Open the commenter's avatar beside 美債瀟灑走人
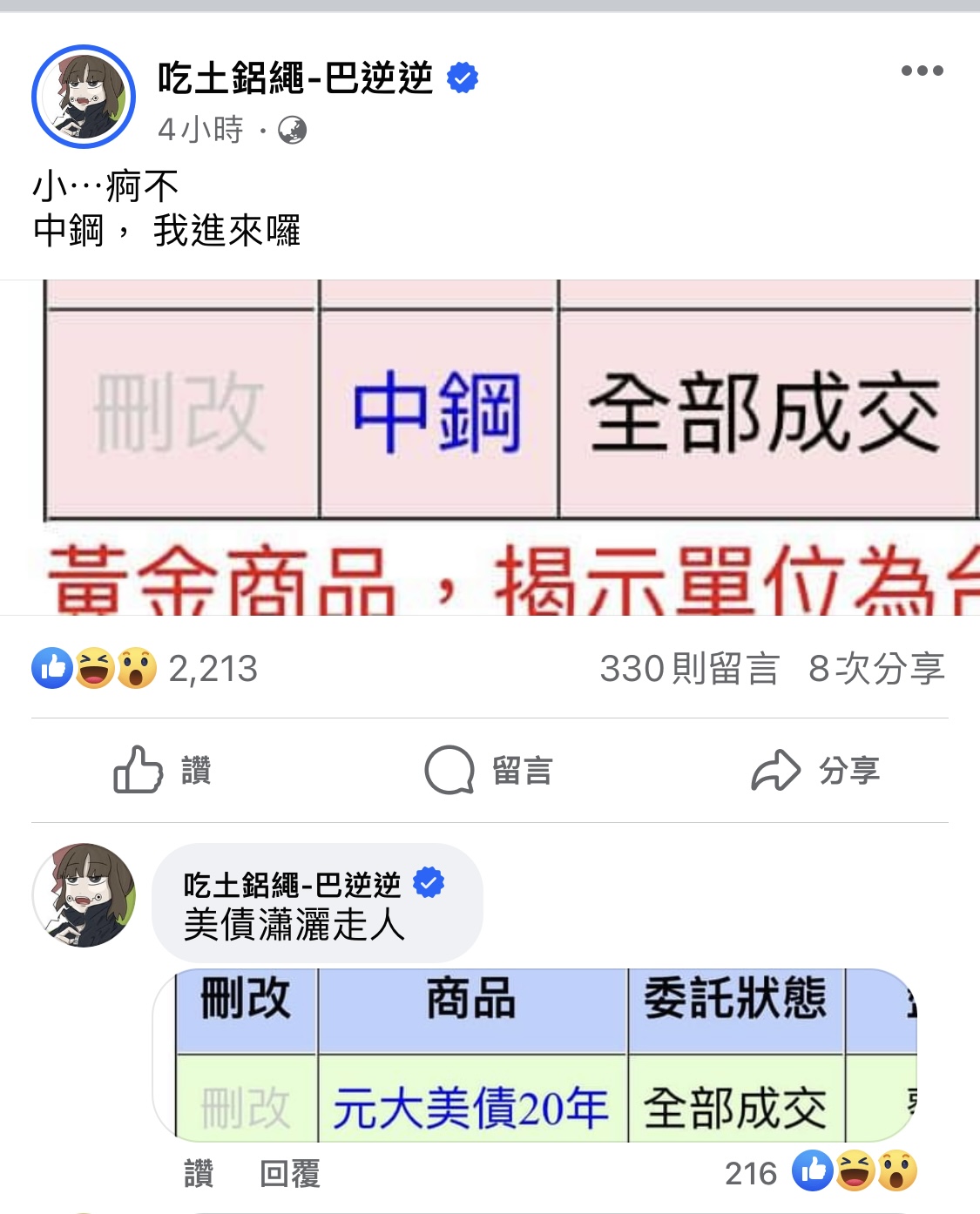Viewport: 980px width, 1214px height. tap(84, 894)
